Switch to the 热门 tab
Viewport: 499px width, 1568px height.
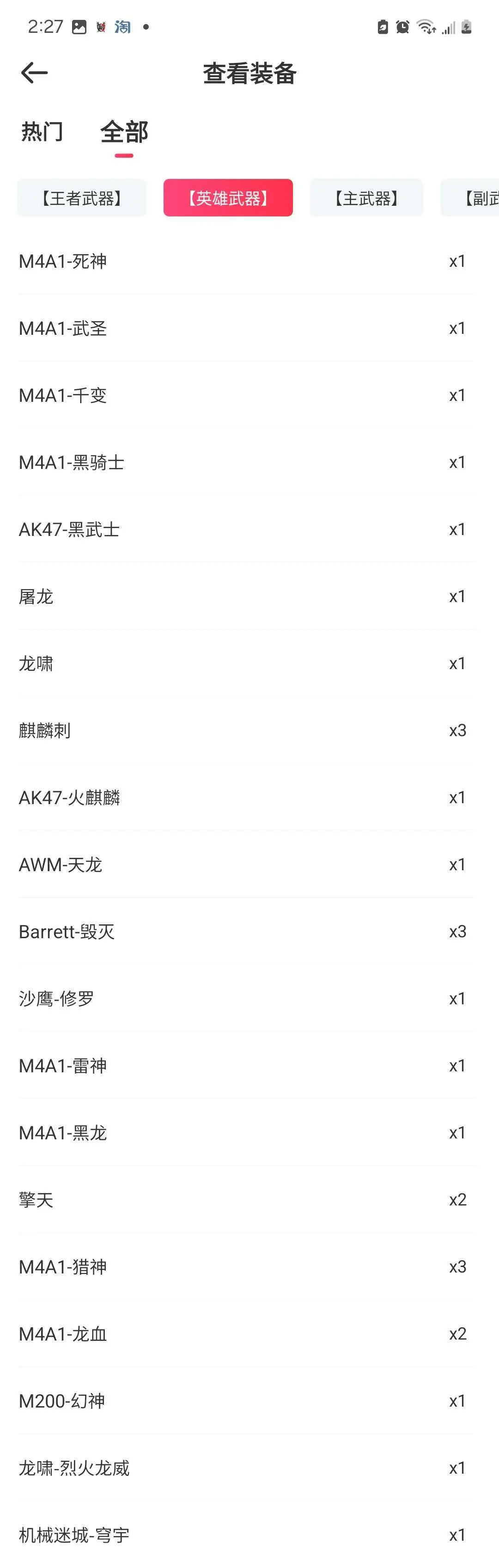point(42,131)
